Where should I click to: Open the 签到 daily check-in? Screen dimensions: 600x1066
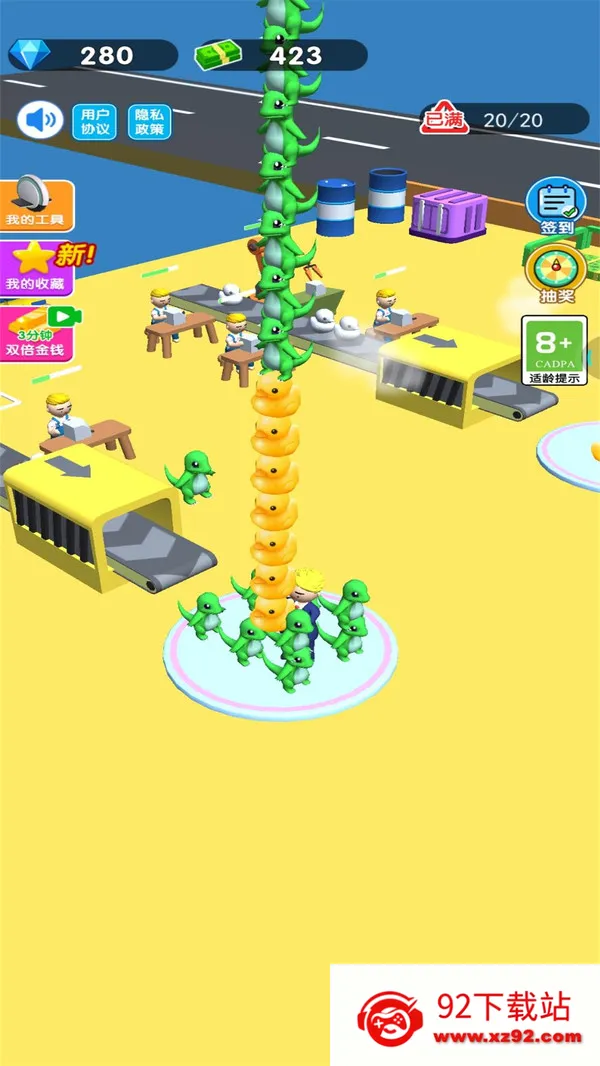pyautogui.click(x=556, y=207)
